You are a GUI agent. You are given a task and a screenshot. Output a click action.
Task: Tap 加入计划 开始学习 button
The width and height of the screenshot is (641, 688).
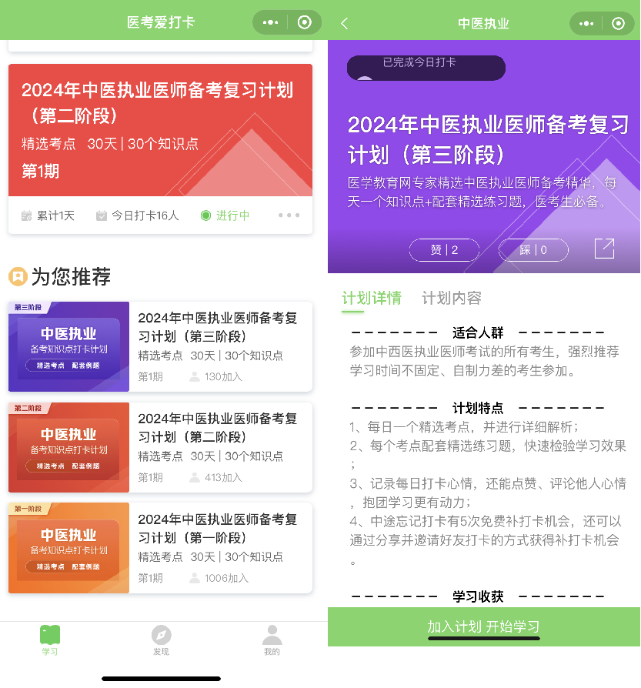click(484, 626)
